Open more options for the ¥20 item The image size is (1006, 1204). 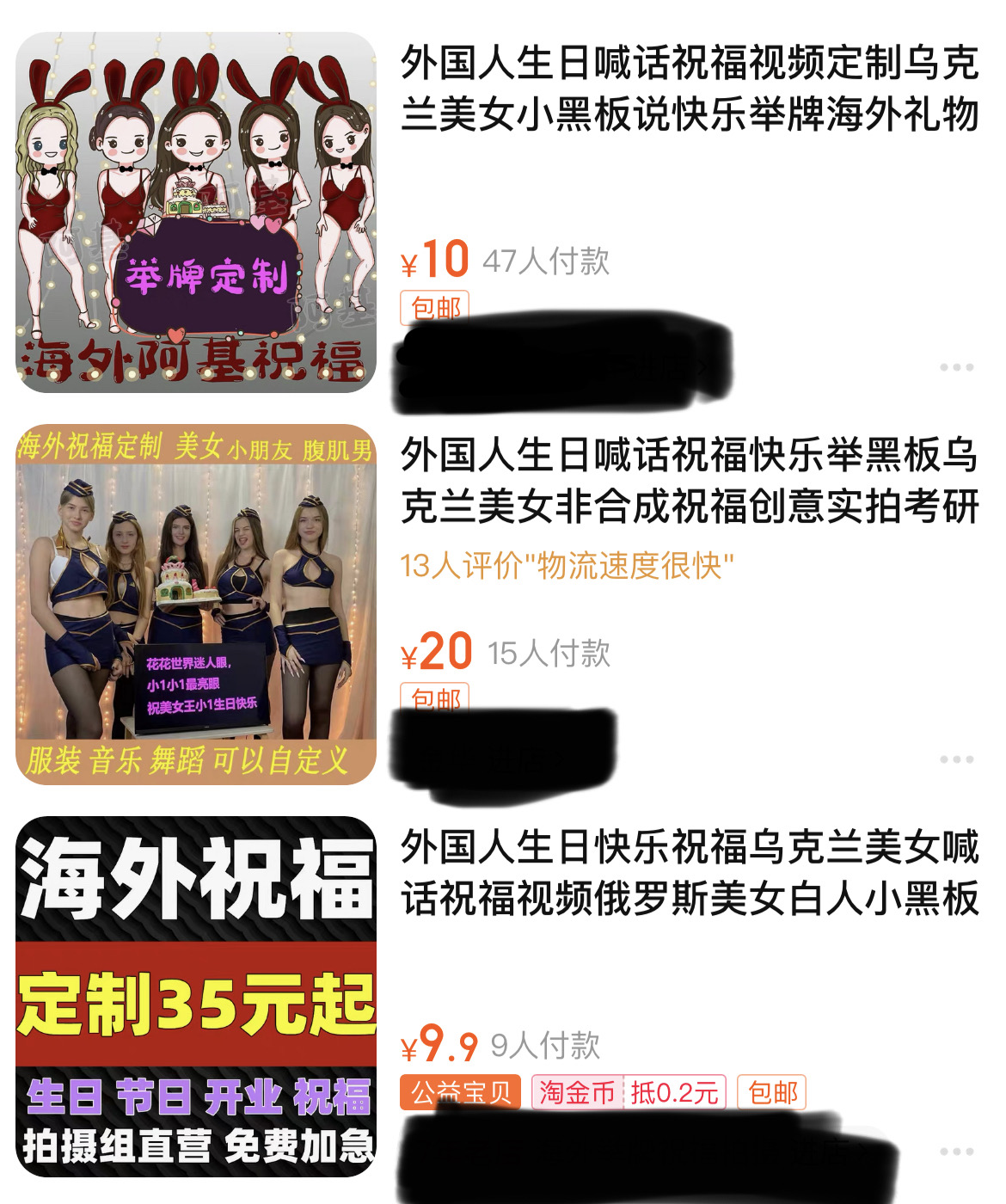click(x=956, y=759)
